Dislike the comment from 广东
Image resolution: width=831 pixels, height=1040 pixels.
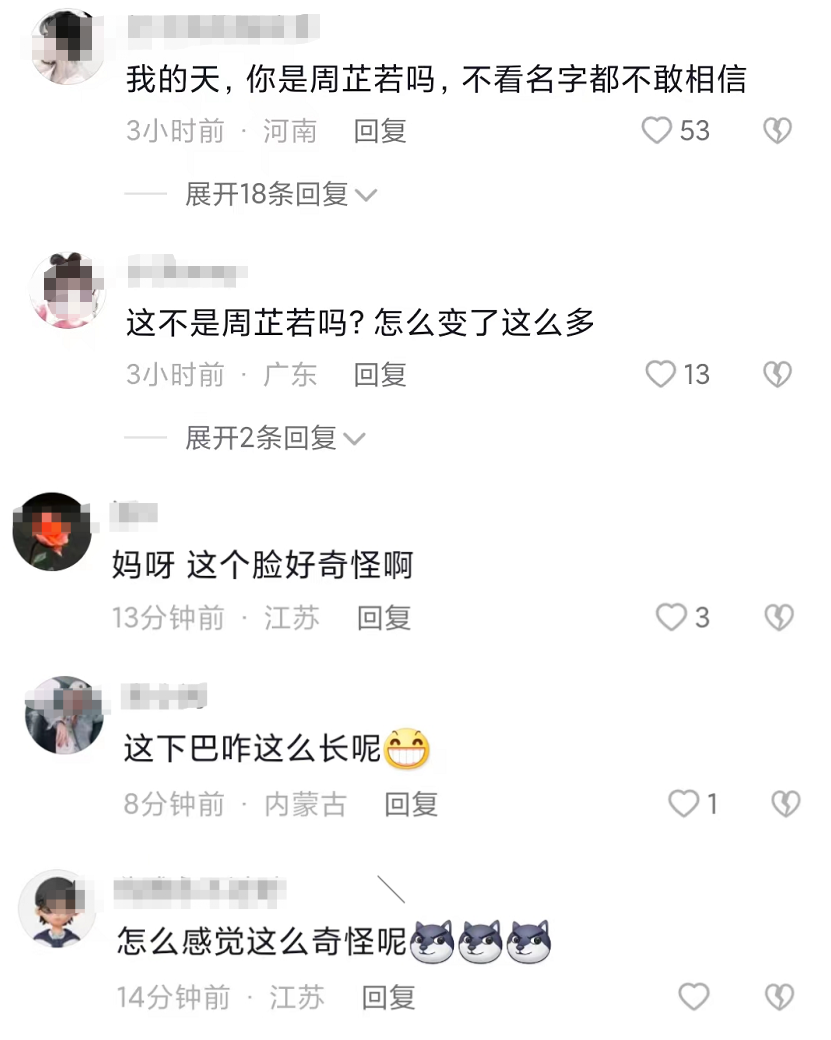pyautogui.click(x=778, y=375)
